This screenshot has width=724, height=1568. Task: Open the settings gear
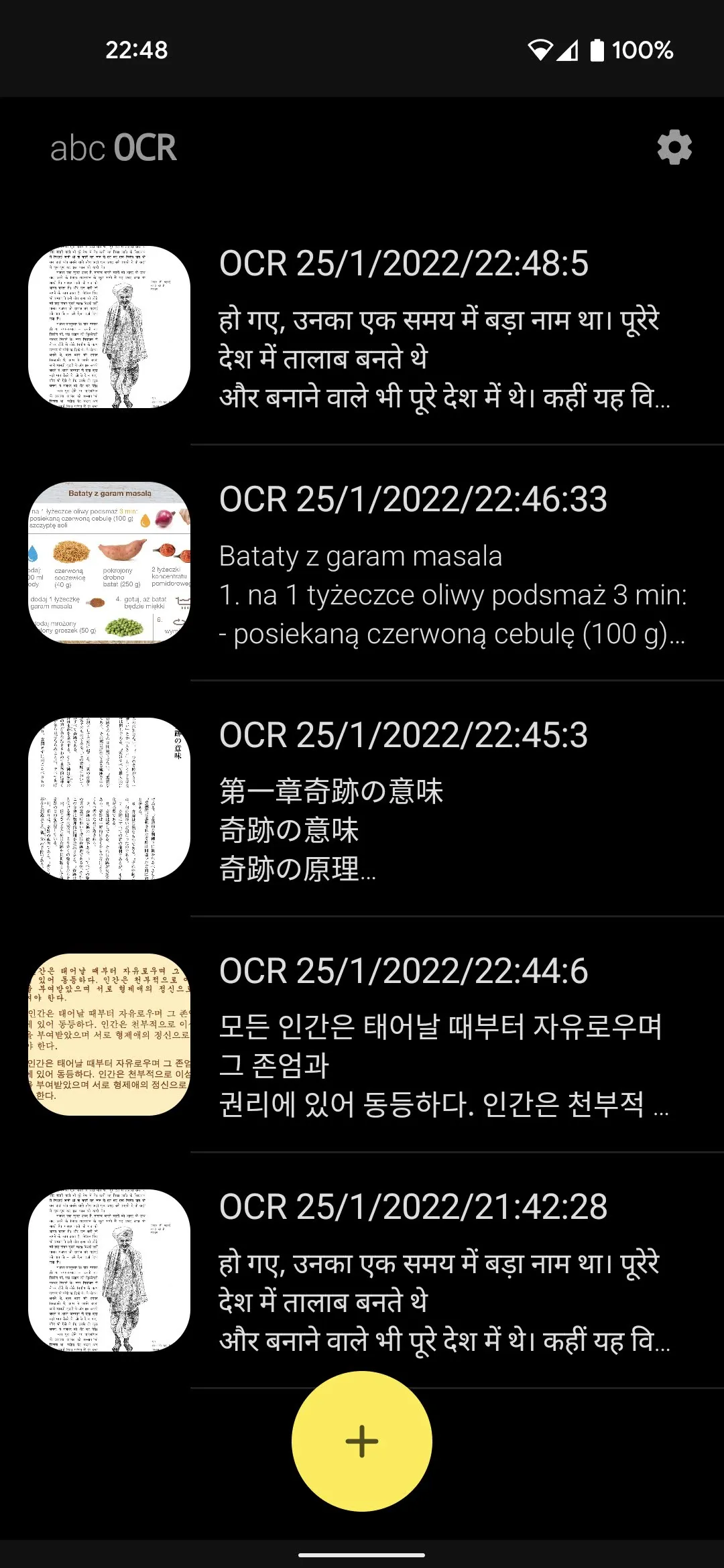tap(674, 147)
